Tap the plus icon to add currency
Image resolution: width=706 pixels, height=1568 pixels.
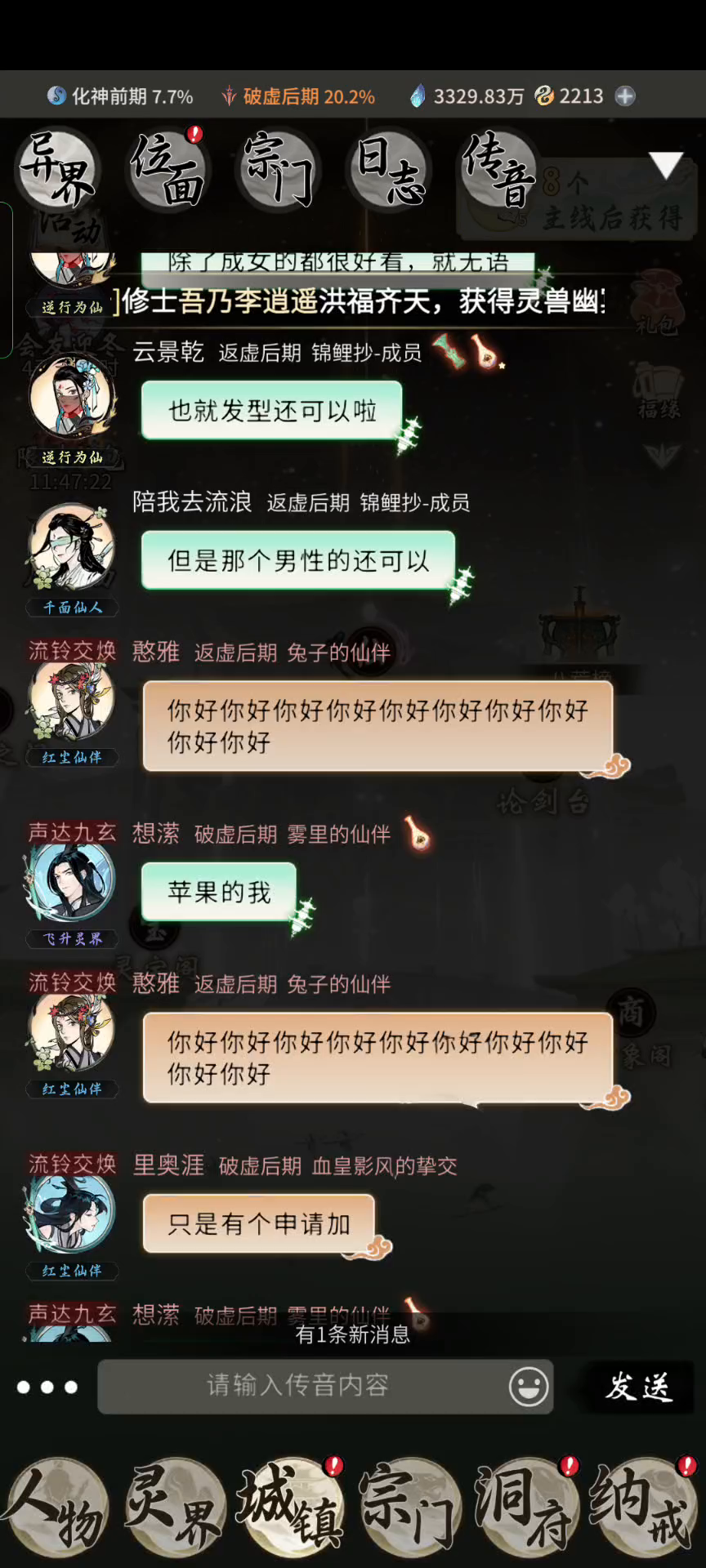625,96
